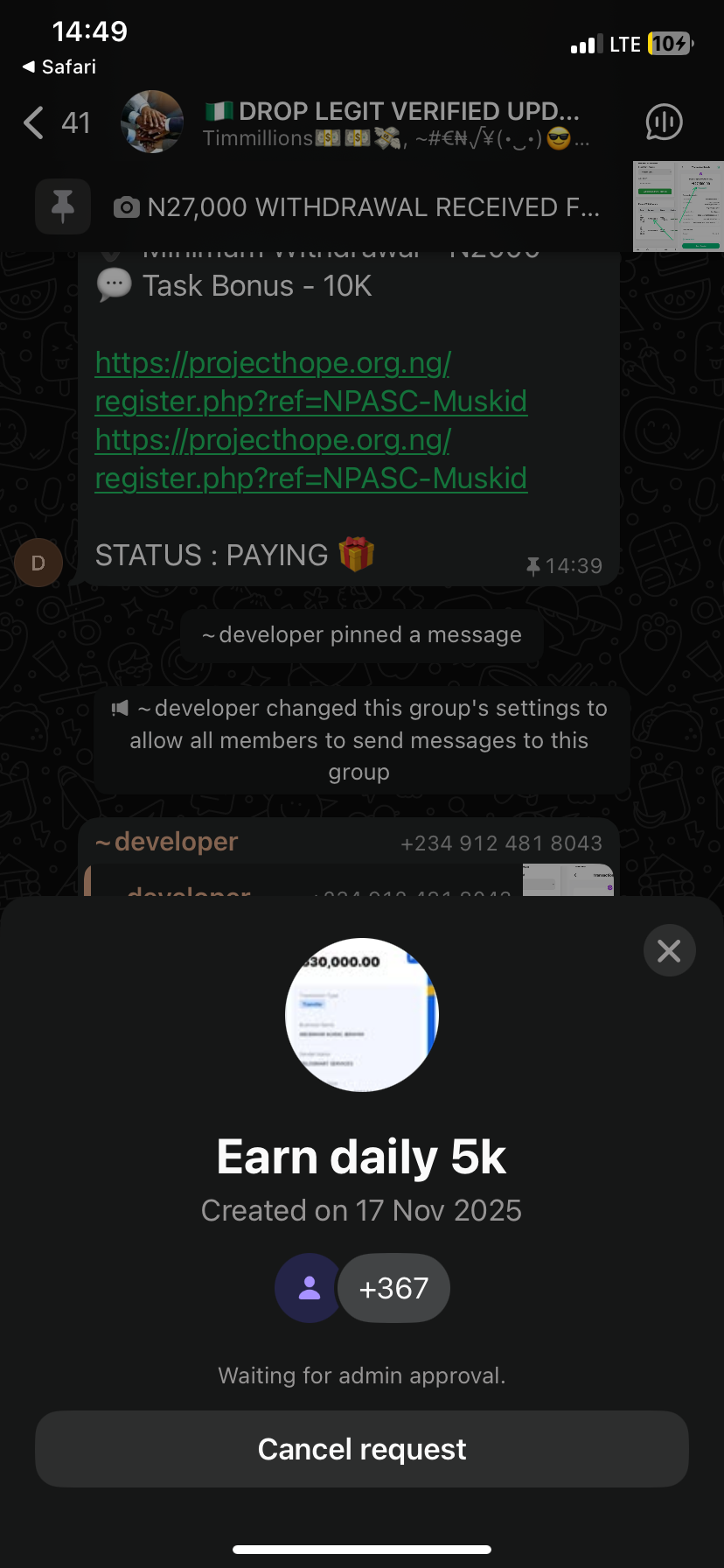This screenshot has width=724, height=1568.
Task: Start a group voice chat
Action: pos(664,122)
